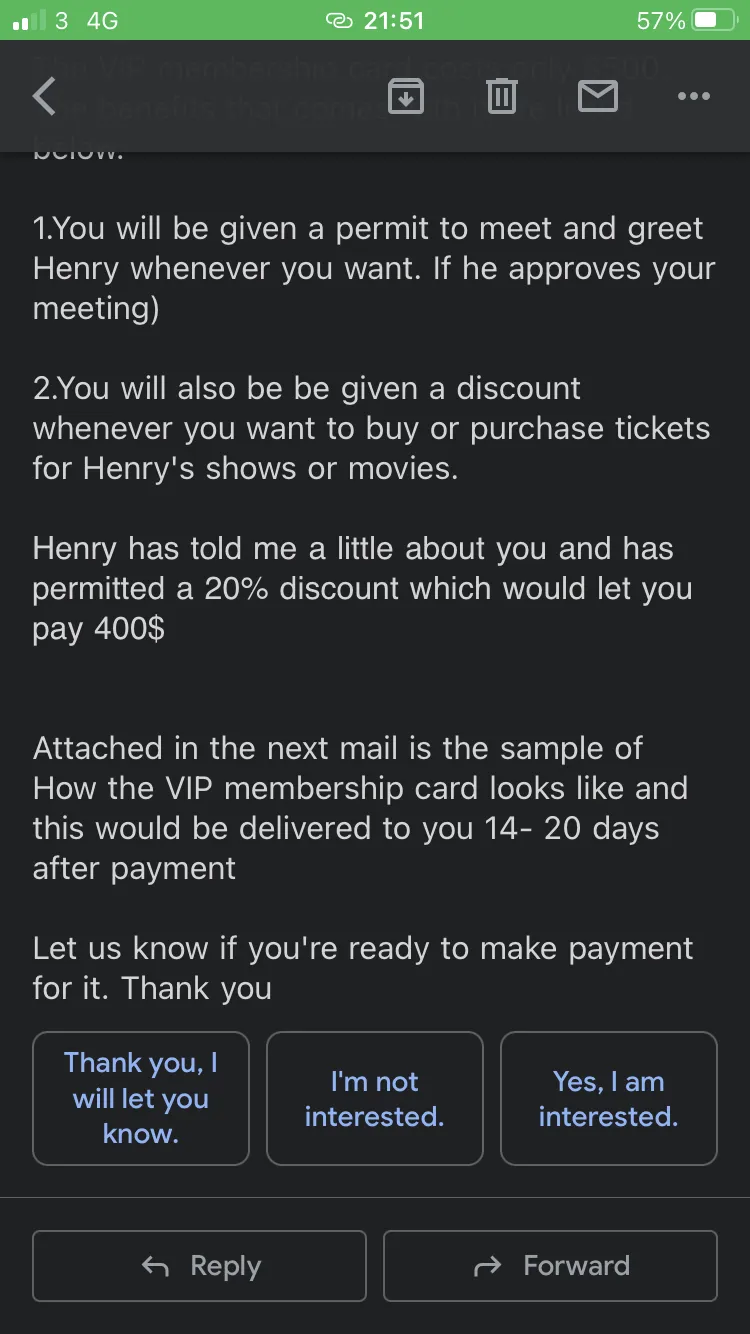
Task: Archive this email
Action: point(406,96)
